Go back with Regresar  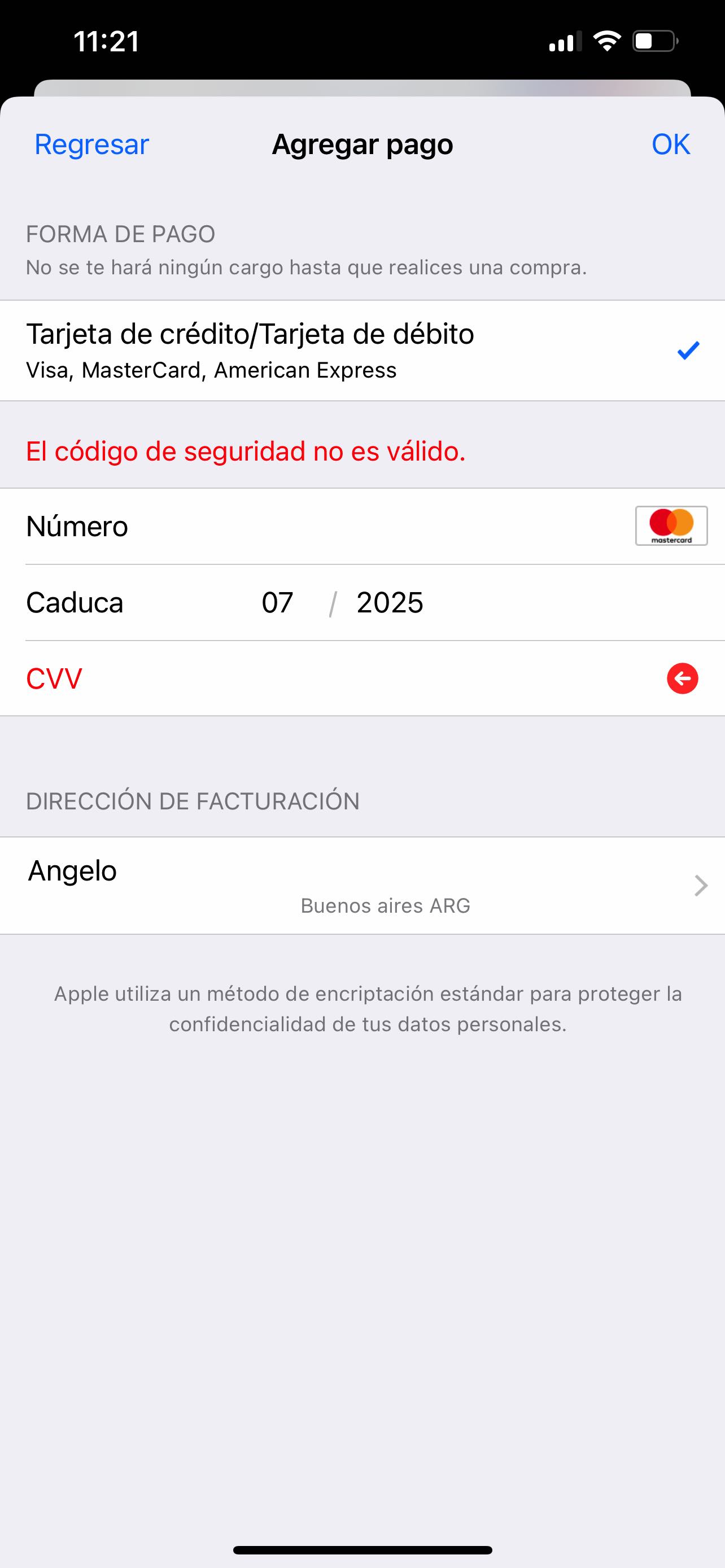[91, 144]
